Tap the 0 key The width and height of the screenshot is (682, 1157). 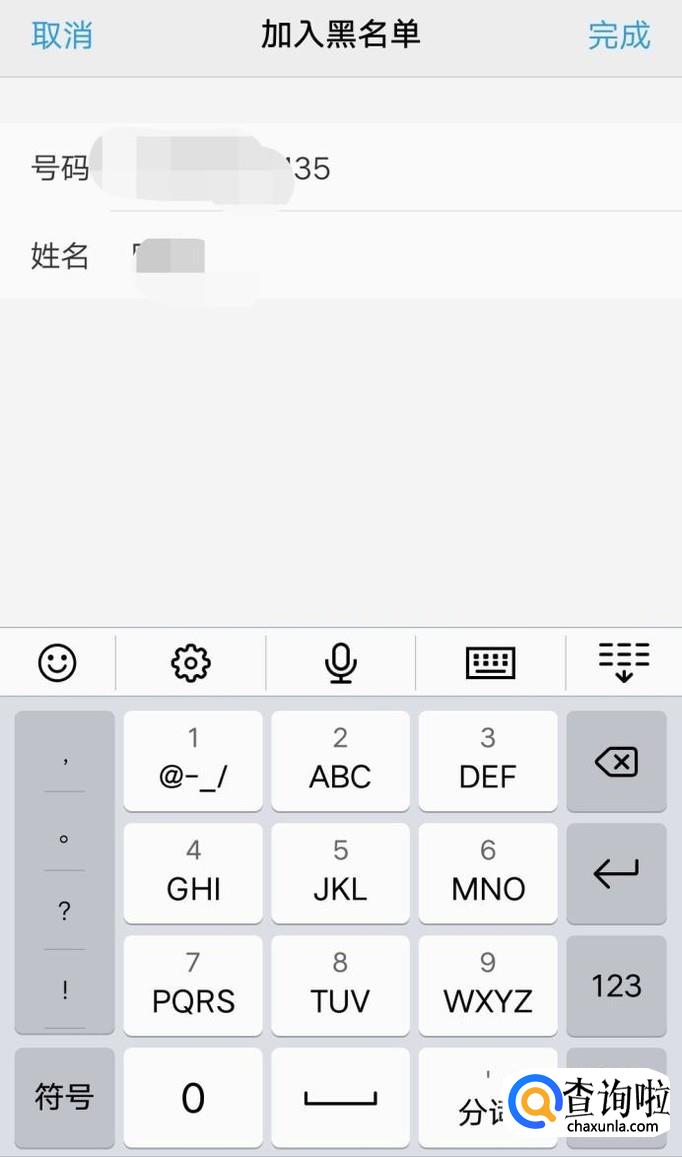(193, 1098)
